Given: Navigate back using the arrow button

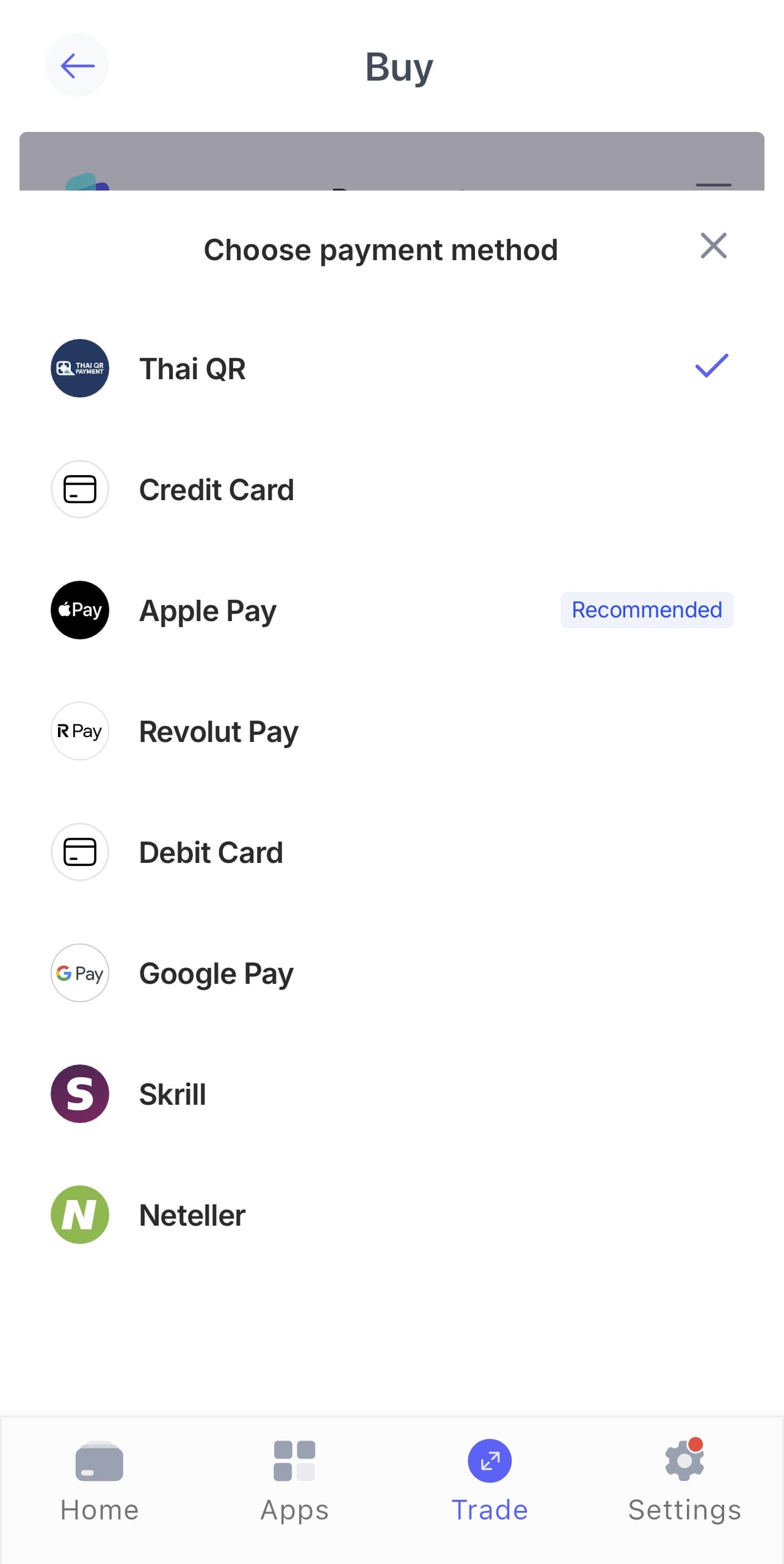Looking at the screenshot, I should (76, 65).
